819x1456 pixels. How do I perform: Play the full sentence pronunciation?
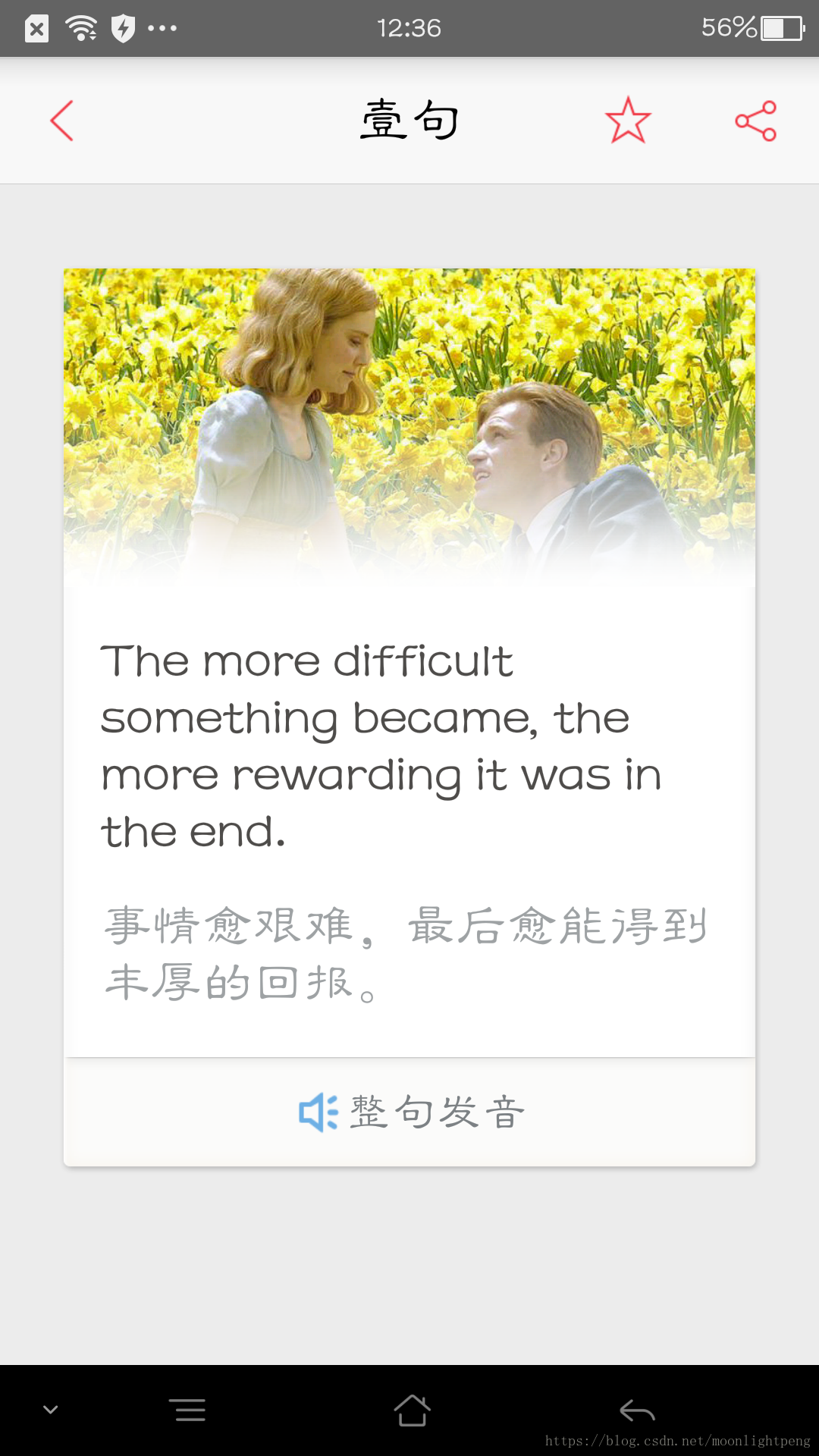(x=410, y=1112)
